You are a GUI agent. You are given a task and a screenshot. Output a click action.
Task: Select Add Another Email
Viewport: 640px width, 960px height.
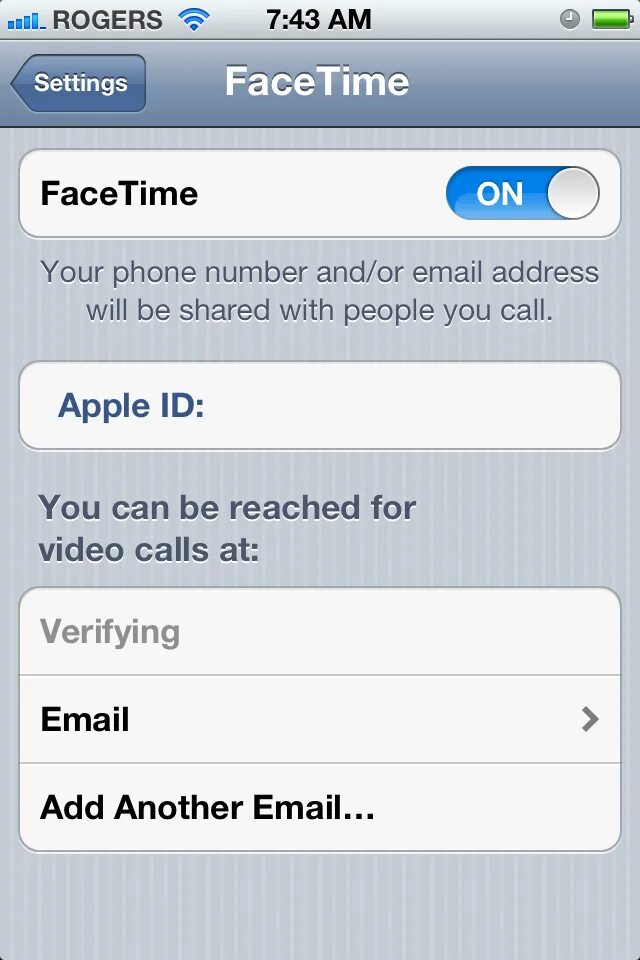click(x=320, y=807)
